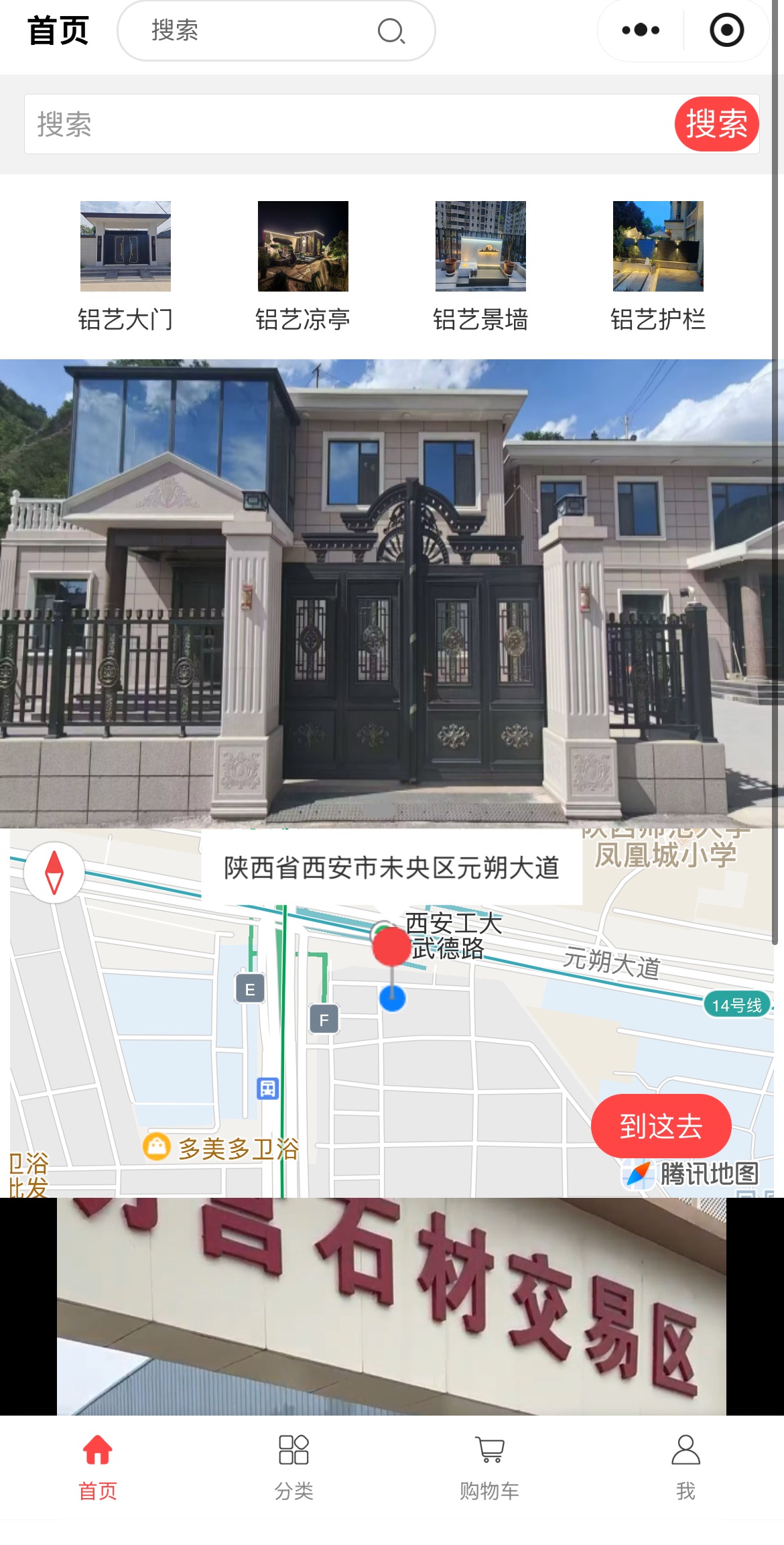The height and width of the screenshot is (1545, 784).
Task: Play the 石材交易区 video
Action: pos(392,1306)
